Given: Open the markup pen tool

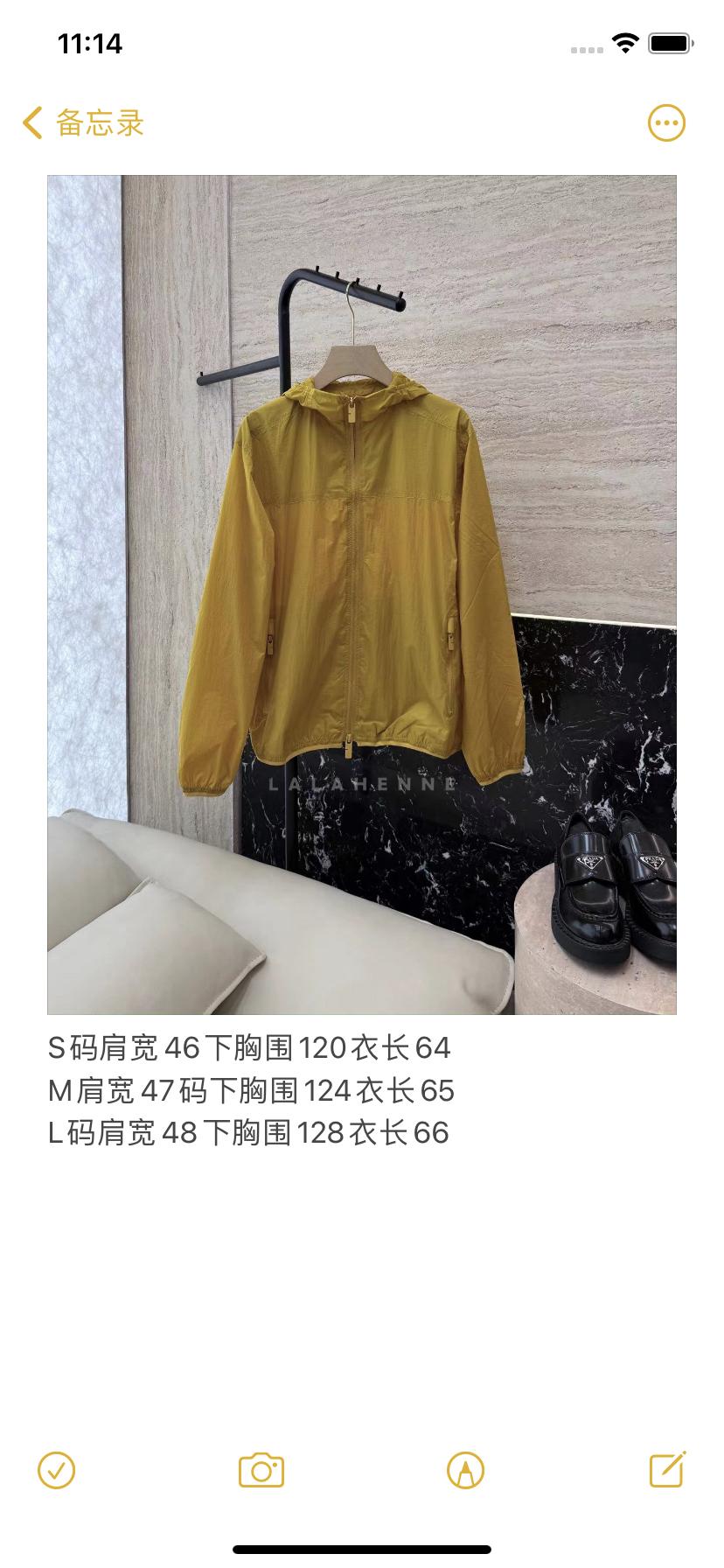Looking at the screenshot, I should [x=465, y=1471].
